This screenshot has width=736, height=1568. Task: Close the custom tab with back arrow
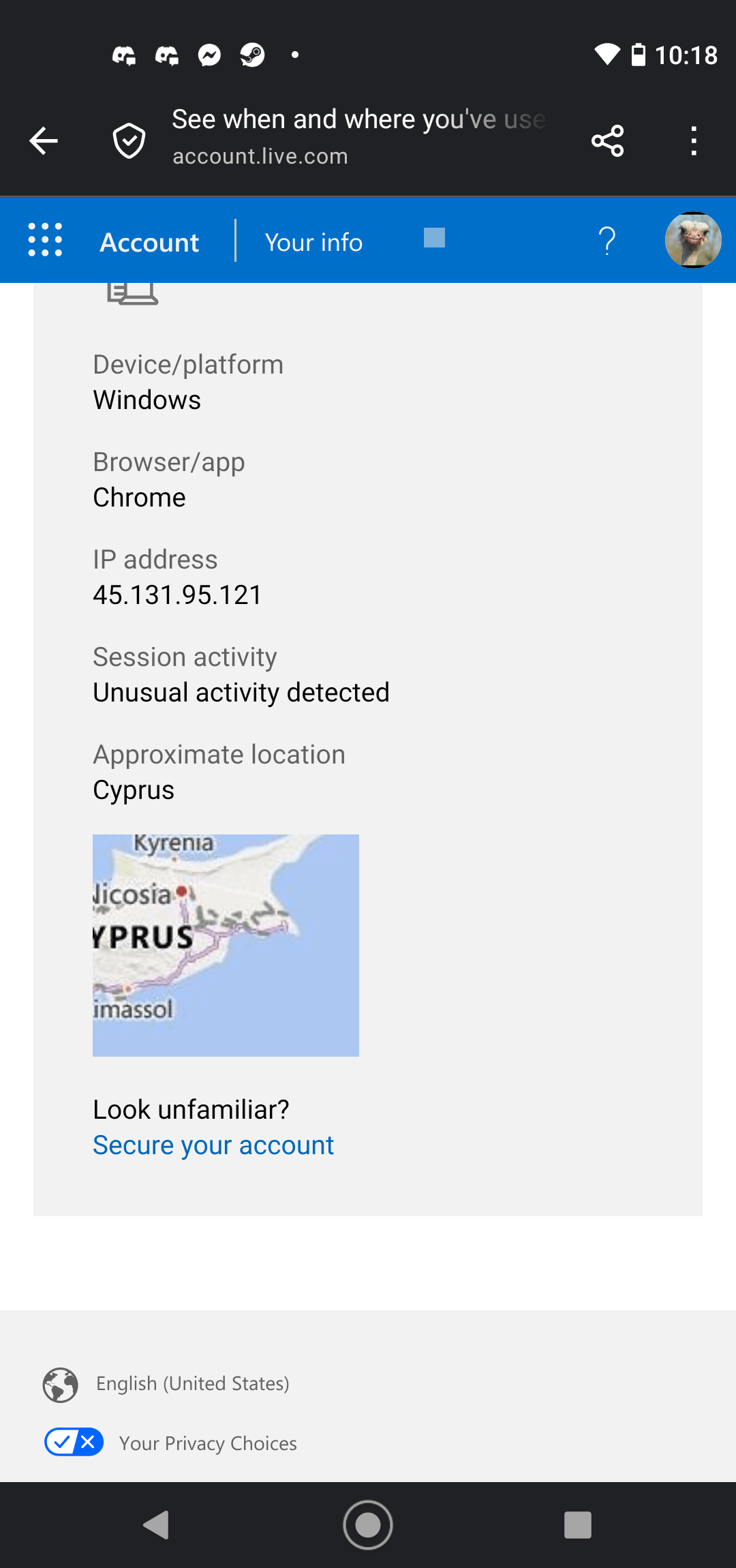pyautogui.click(x=44, y=141)
